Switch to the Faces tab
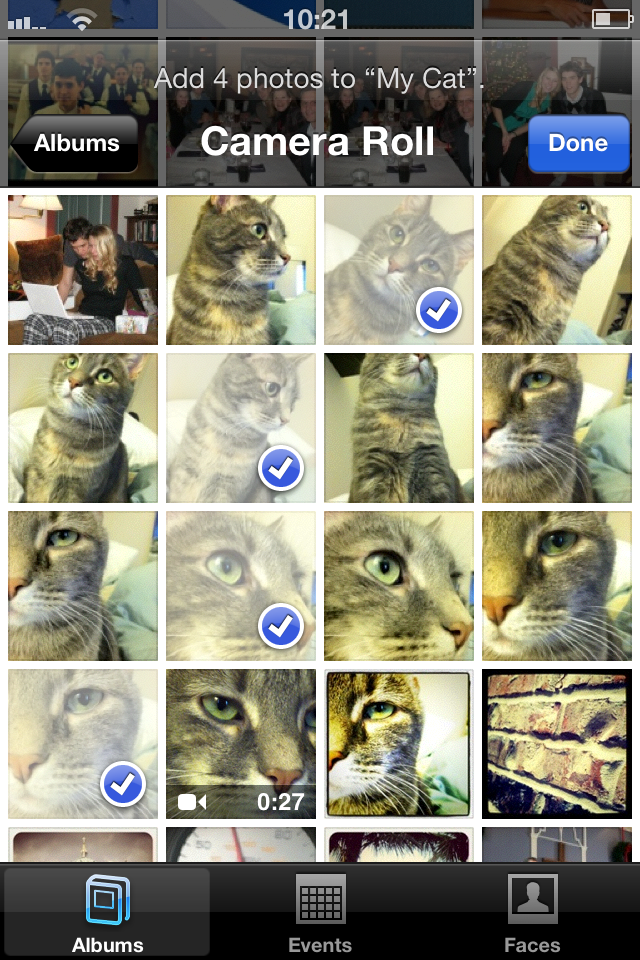This screenshot has height=960, width=640. pos(532,913)
